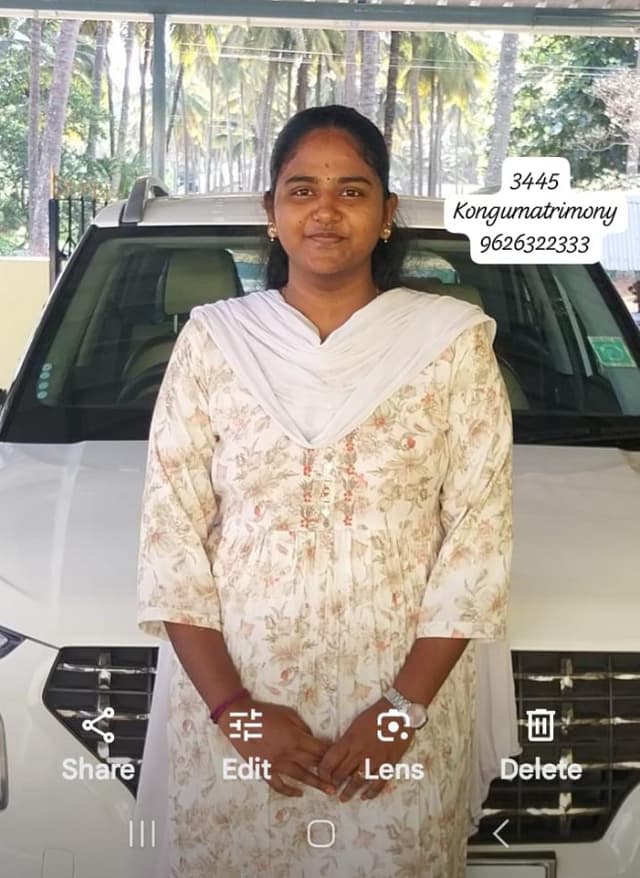Tap the system back button
Screen dimensions: 640x878
500,833
